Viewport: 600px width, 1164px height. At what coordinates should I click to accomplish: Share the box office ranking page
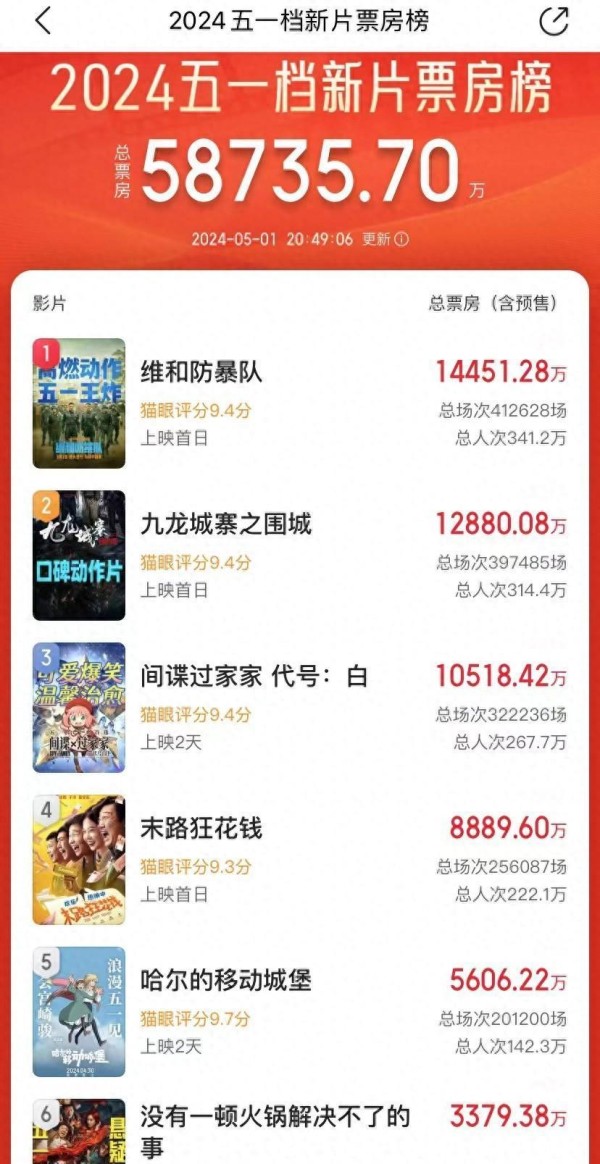point(553,22)
